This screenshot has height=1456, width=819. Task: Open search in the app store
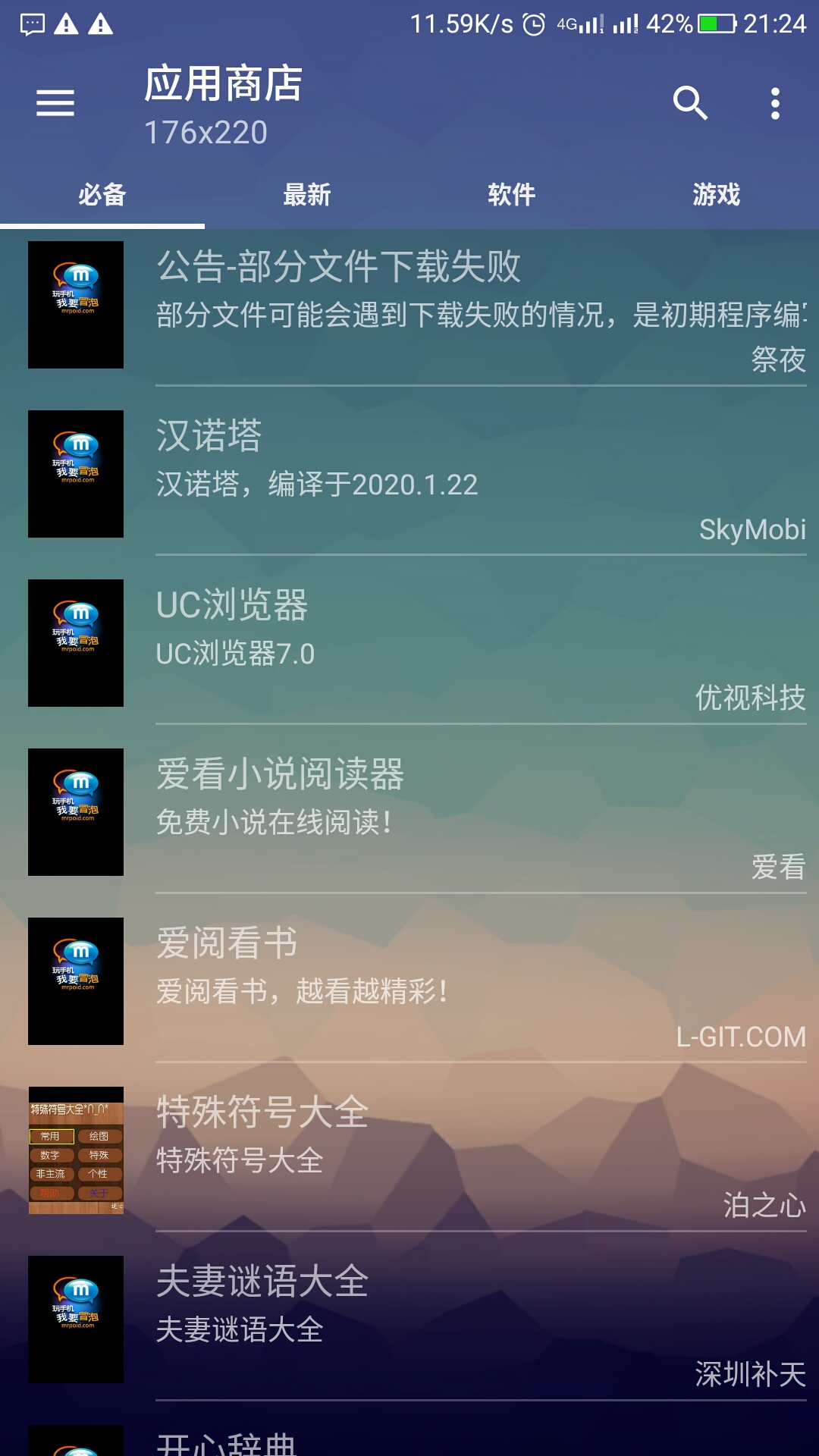(690, 103)
